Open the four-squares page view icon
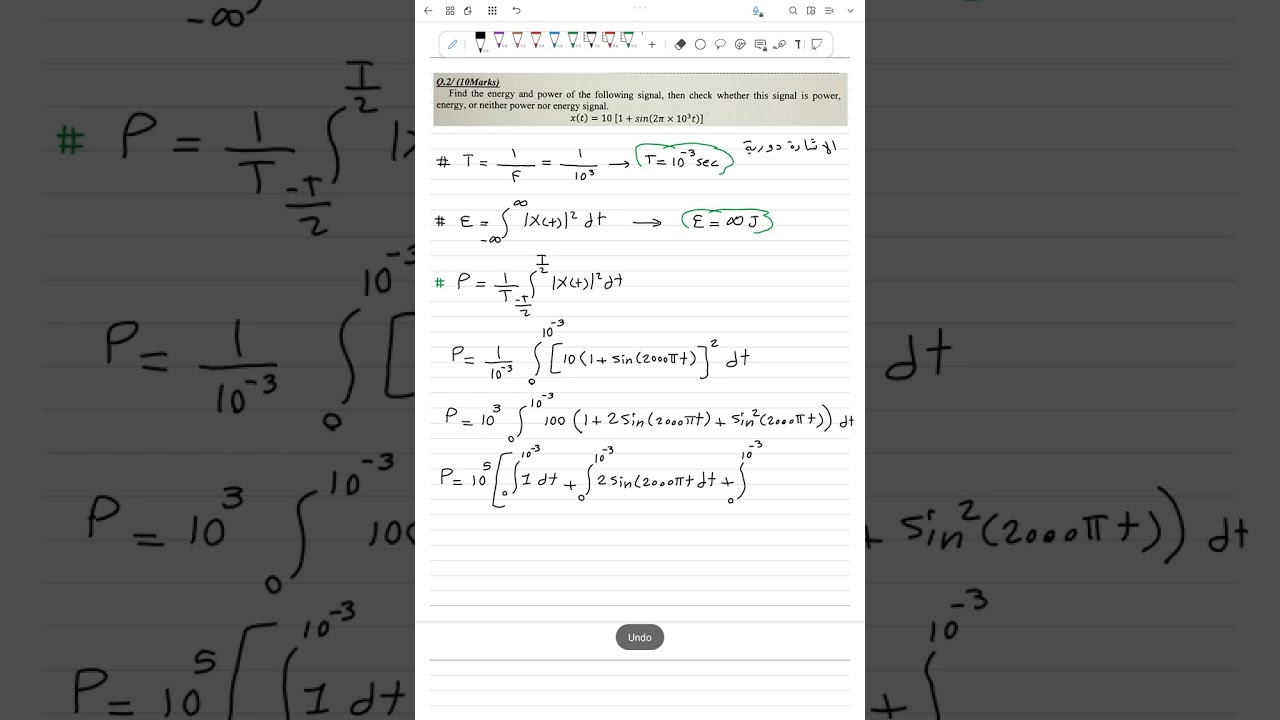Image resolution: width=1280 pixels, height=720 pixels. [x=450, y=11]
